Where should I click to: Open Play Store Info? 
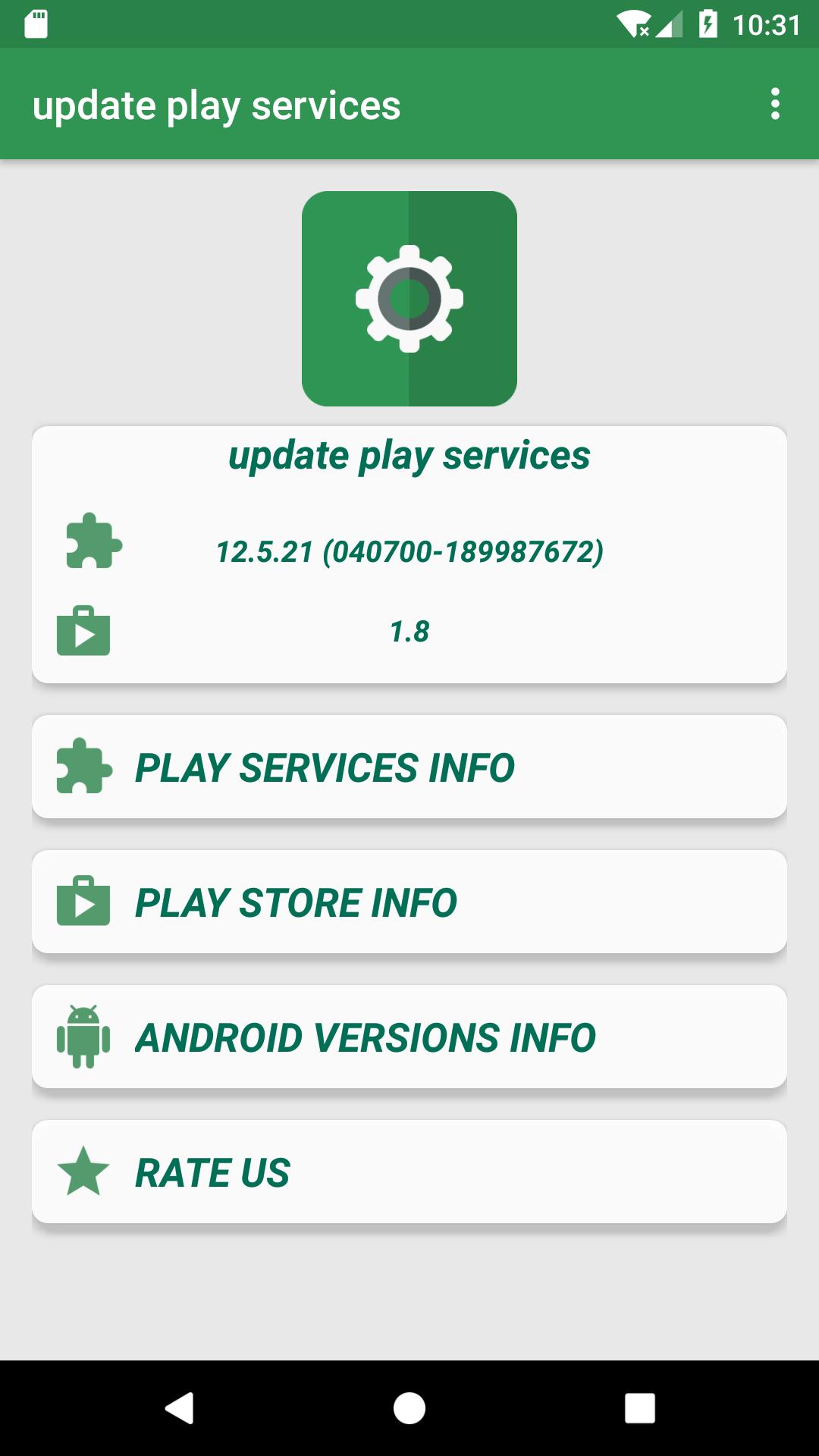click(409, 902)
